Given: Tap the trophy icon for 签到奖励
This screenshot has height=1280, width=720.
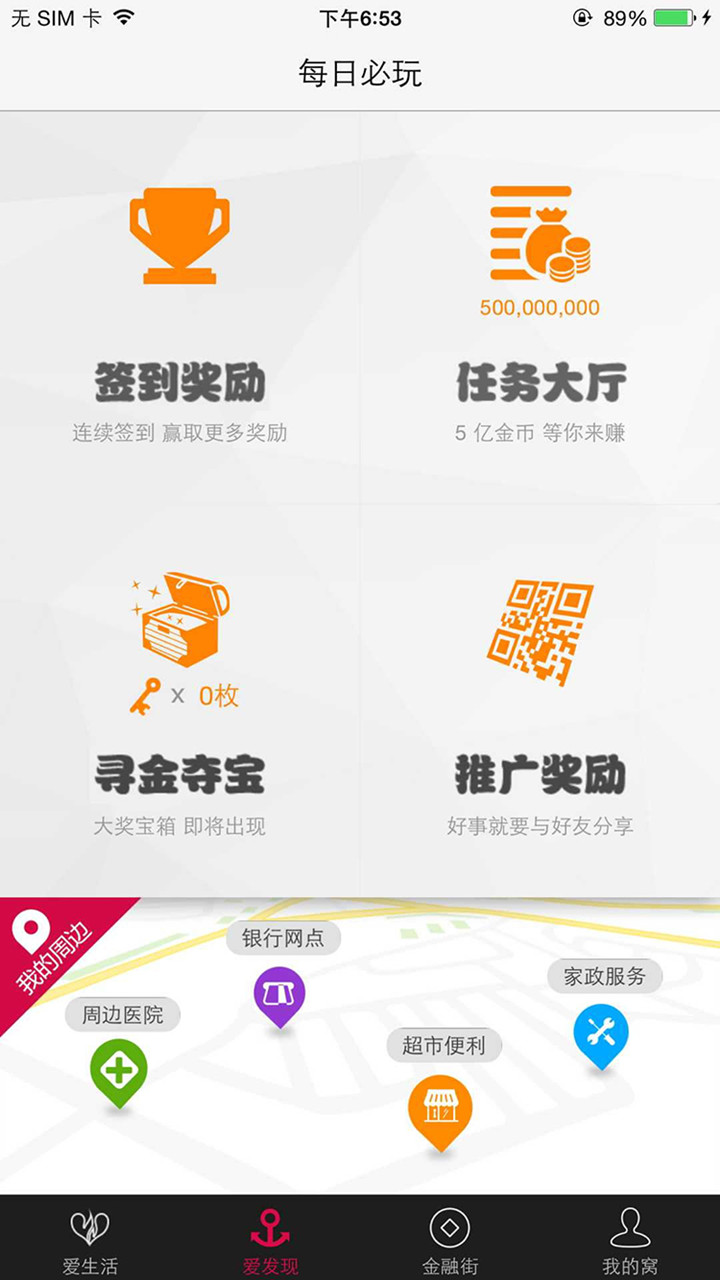Looking at the screenshot, I should pyautogui.click(x=180, y=237).
